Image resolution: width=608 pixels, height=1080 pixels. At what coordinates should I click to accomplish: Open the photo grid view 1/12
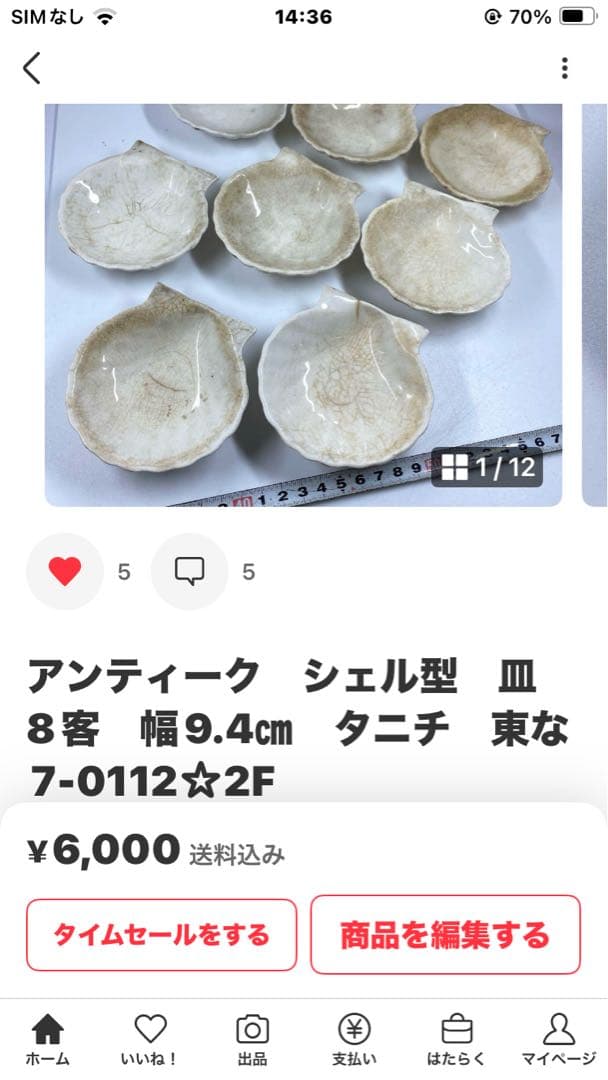tap(487, 466)
